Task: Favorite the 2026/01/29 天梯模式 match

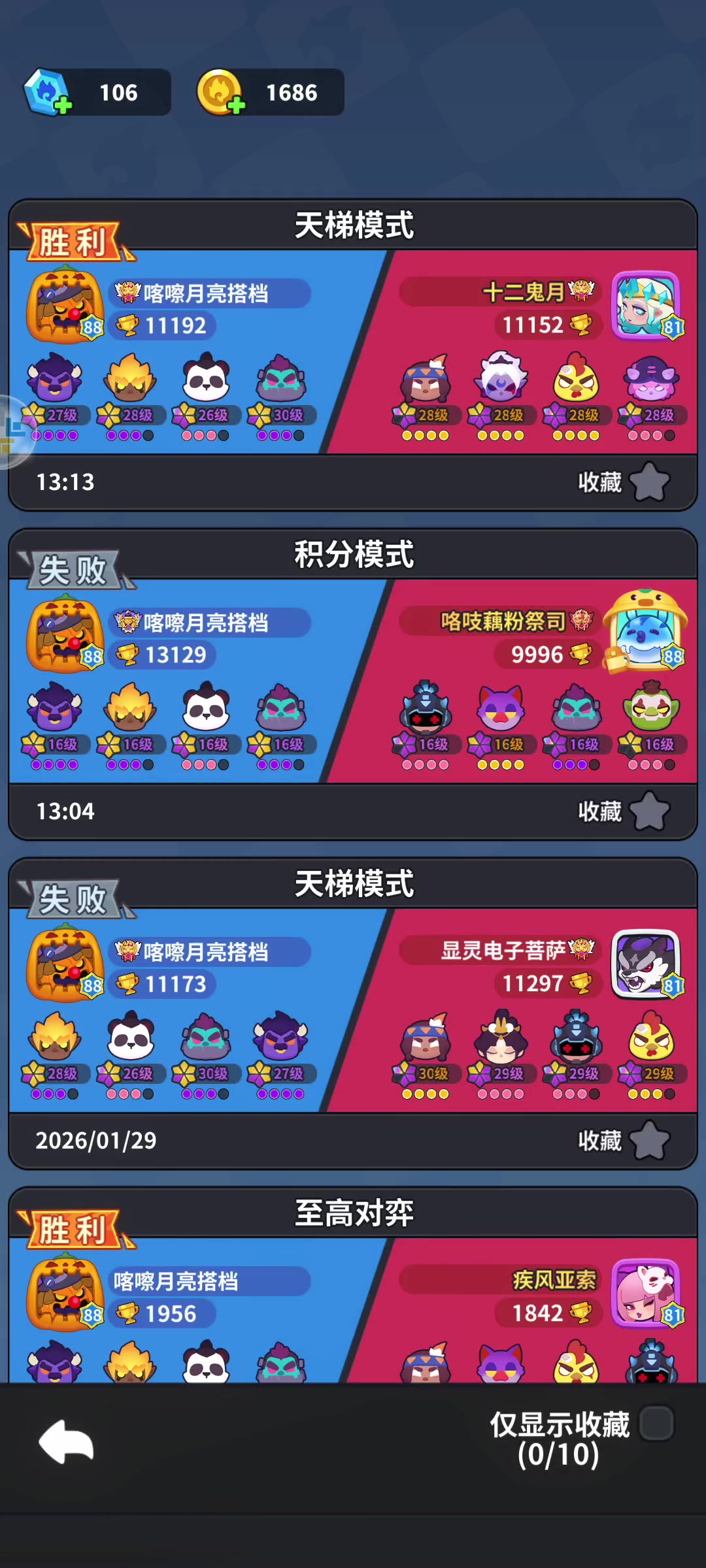Action: point(649,1141)
